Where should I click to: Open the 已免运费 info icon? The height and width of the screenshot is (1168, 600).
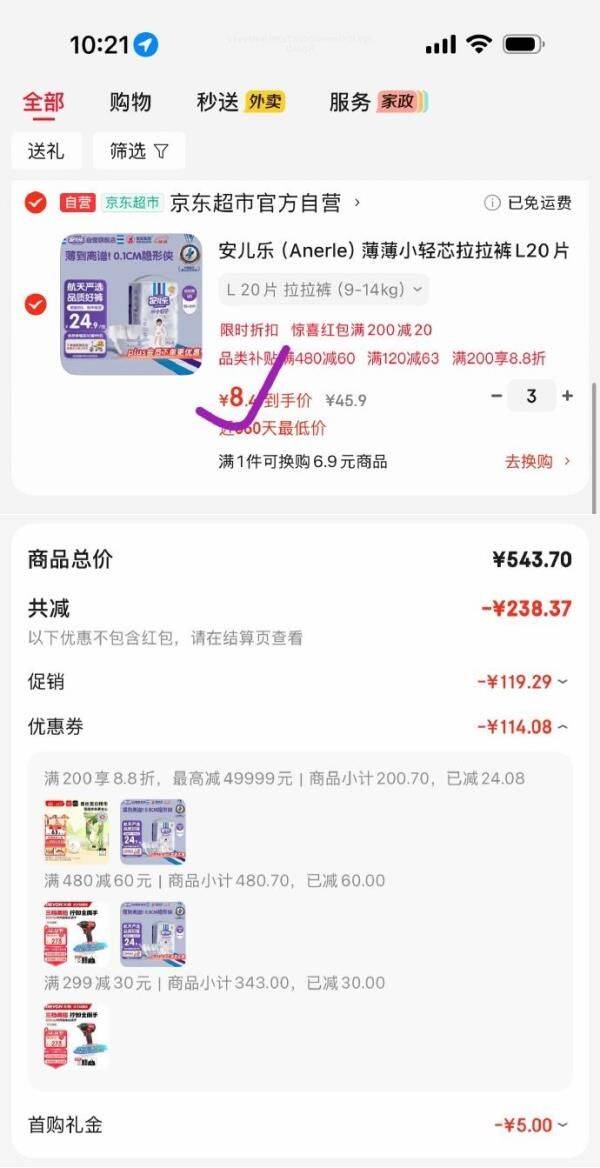coord(492,203)
